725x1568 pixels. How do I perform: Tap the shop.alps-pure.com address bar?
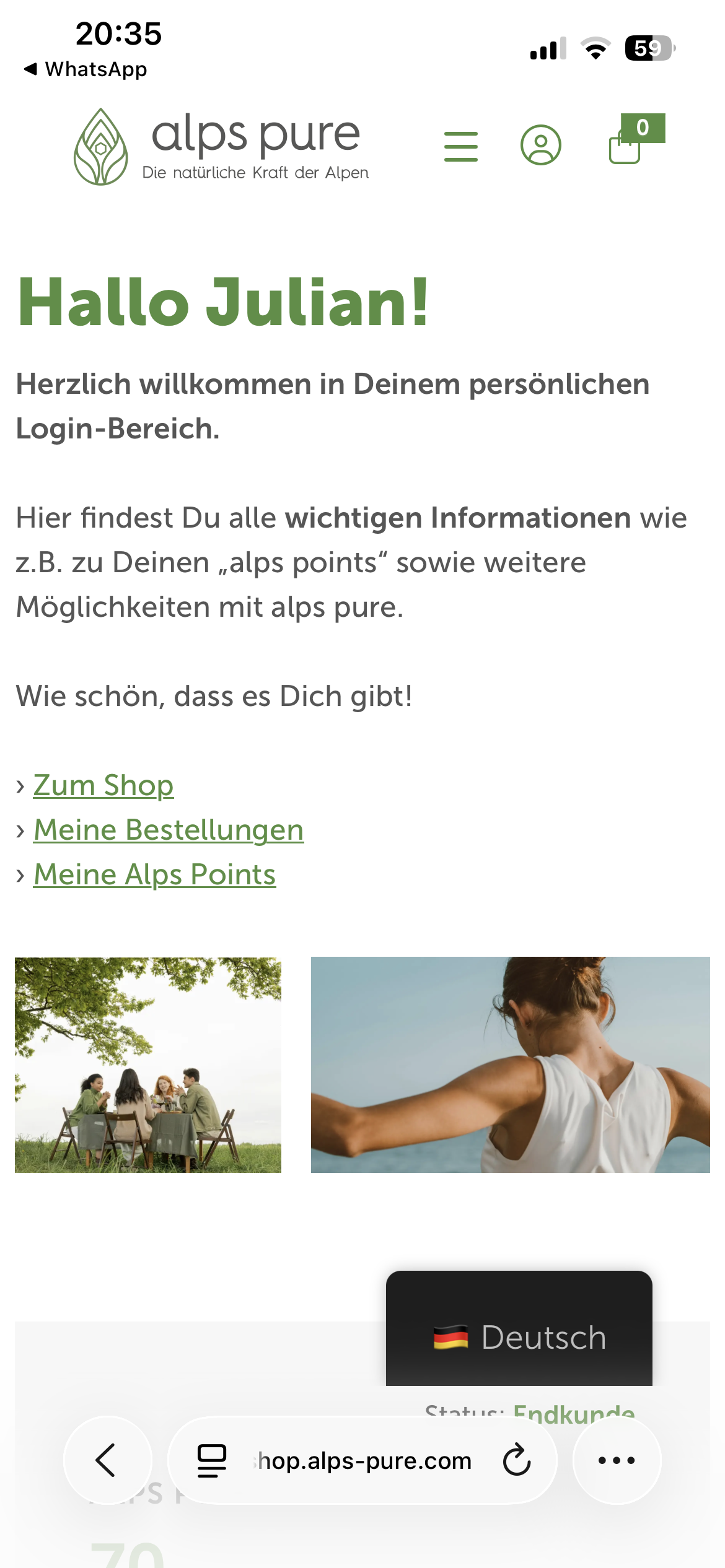click(x=364, y=1460)
